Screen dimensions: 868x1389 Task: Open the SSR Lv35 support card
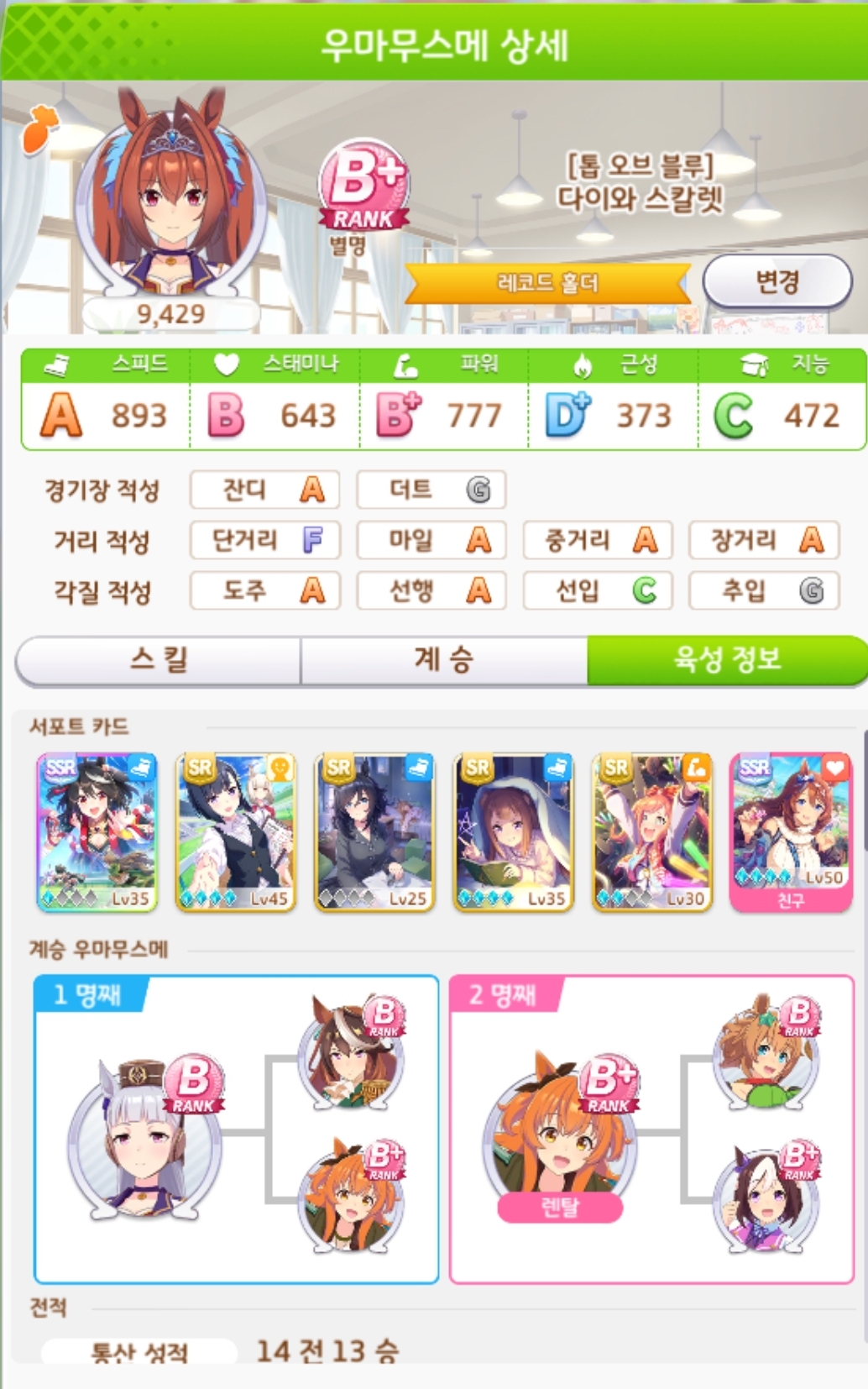(97, 831)
